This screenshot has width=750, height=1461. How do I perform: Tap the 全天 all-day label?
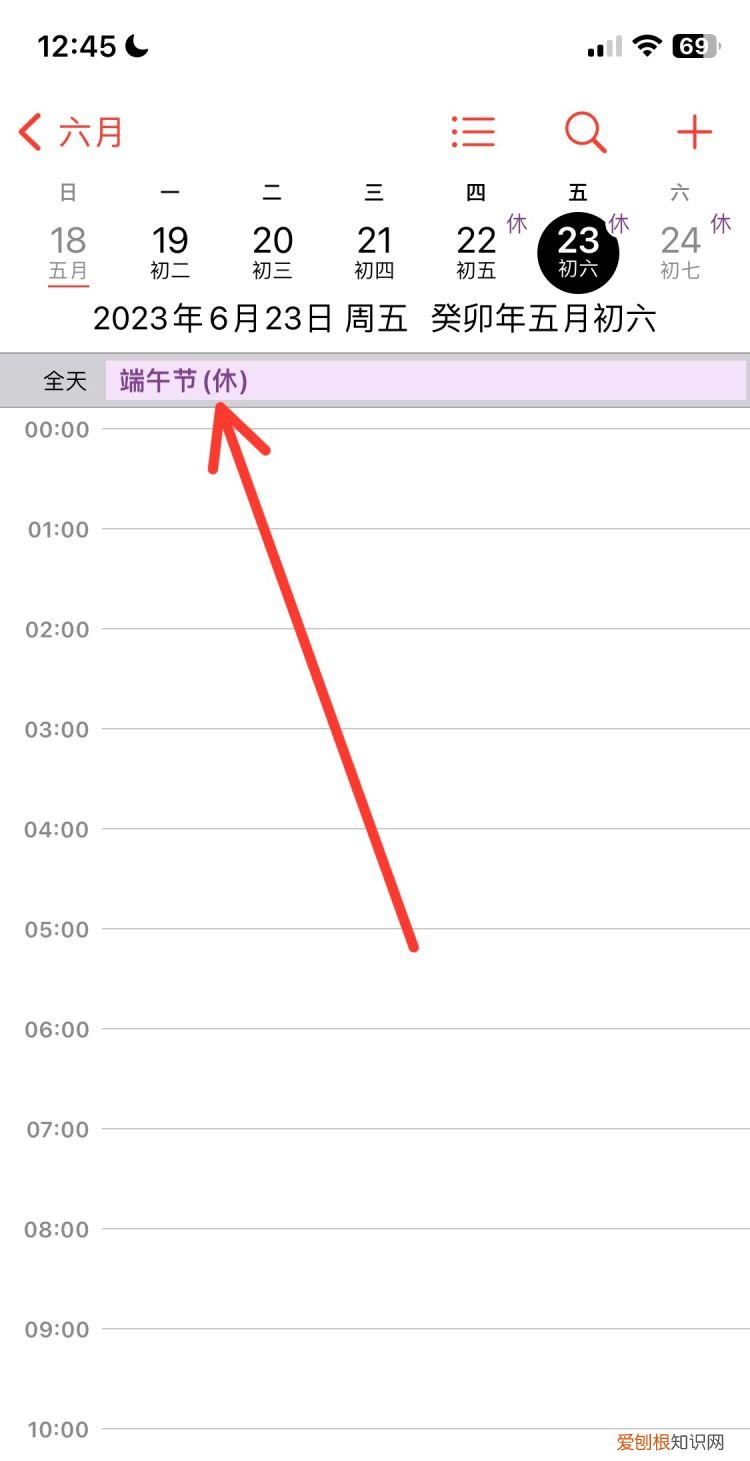pos(64,380)
